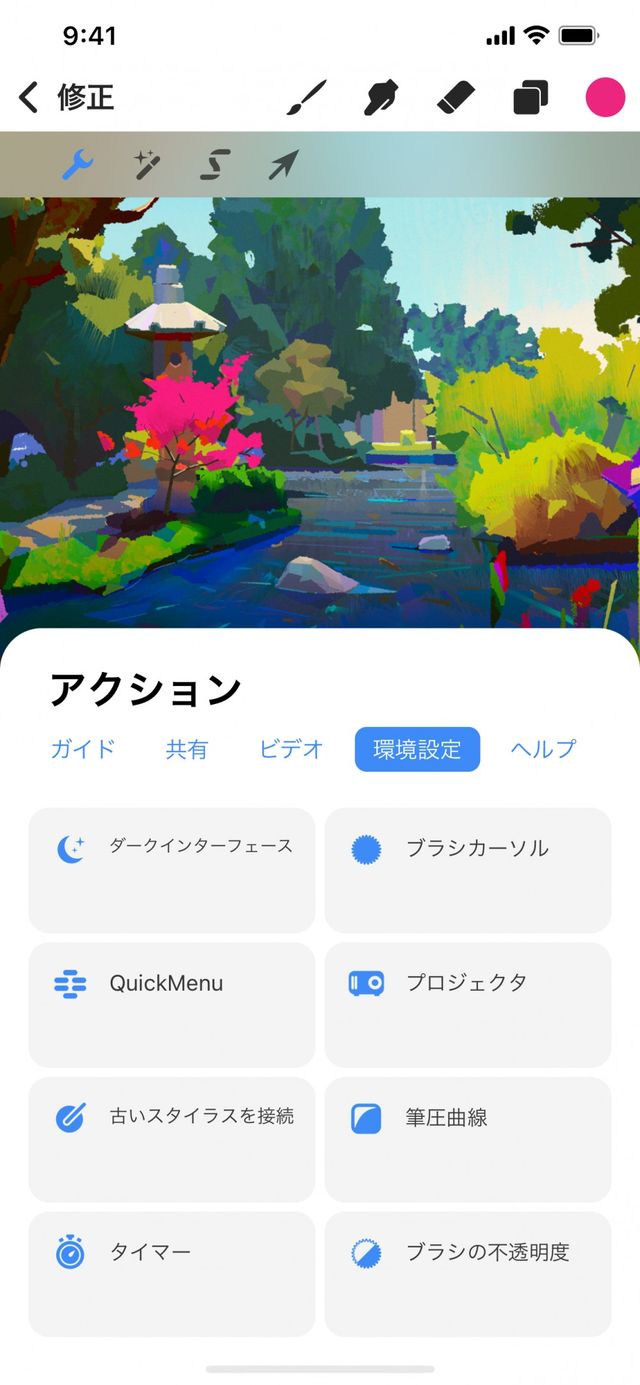
Task: Toggle ダークインターフェース
Action: tap(171, 870)
